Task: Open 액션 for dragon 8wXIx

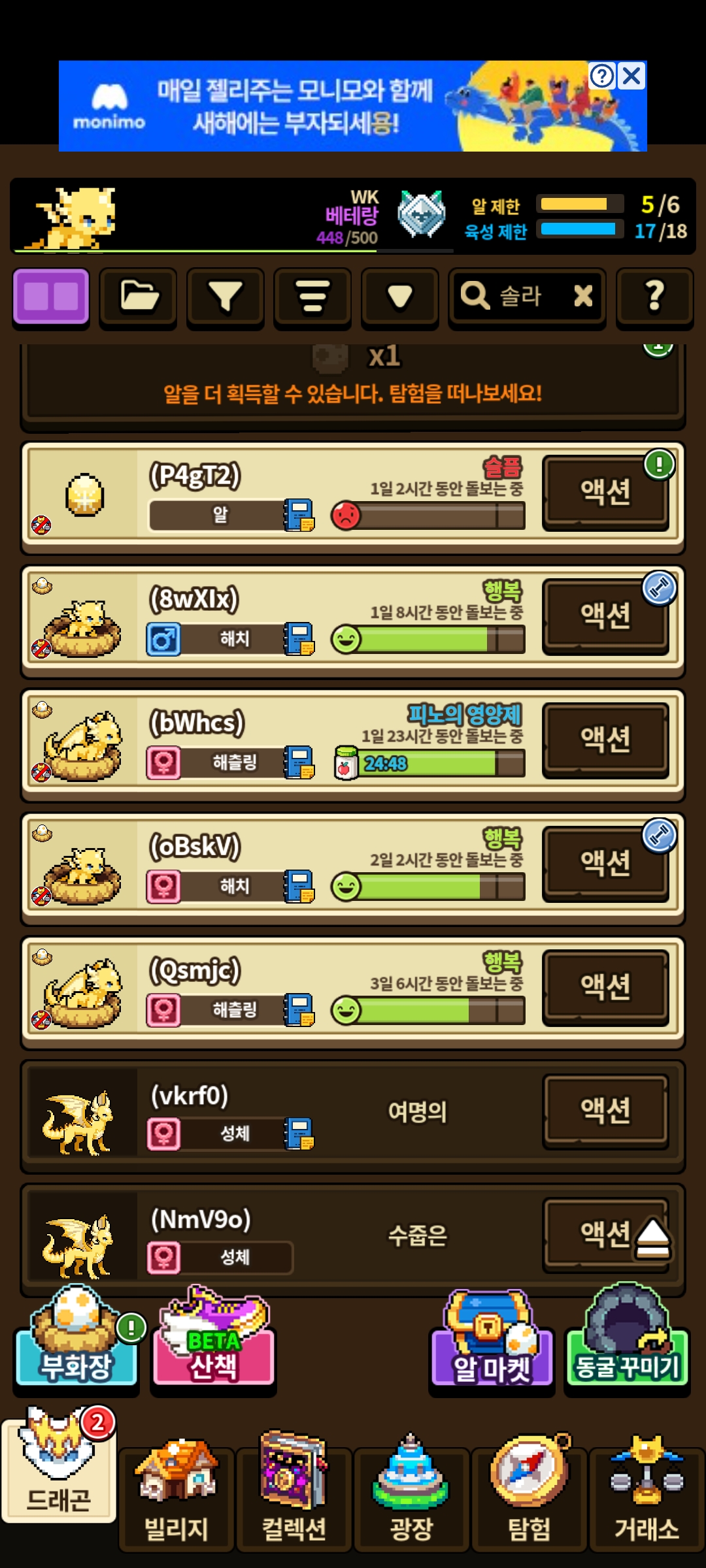Action: point(605,616)
